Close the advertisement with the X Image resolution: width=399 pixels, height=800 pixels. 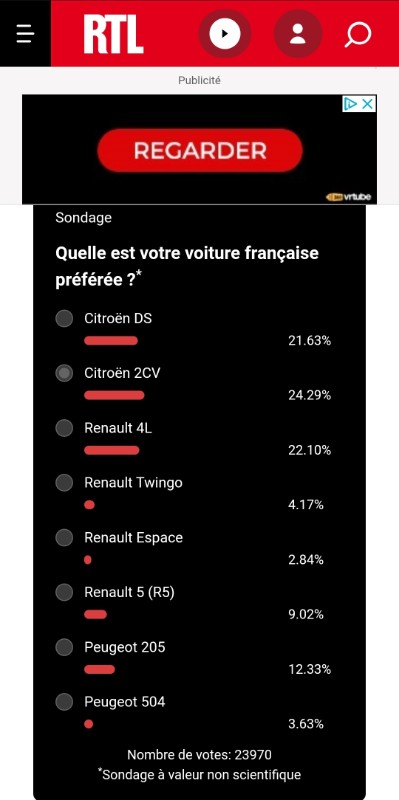click(x=367, y=104)
